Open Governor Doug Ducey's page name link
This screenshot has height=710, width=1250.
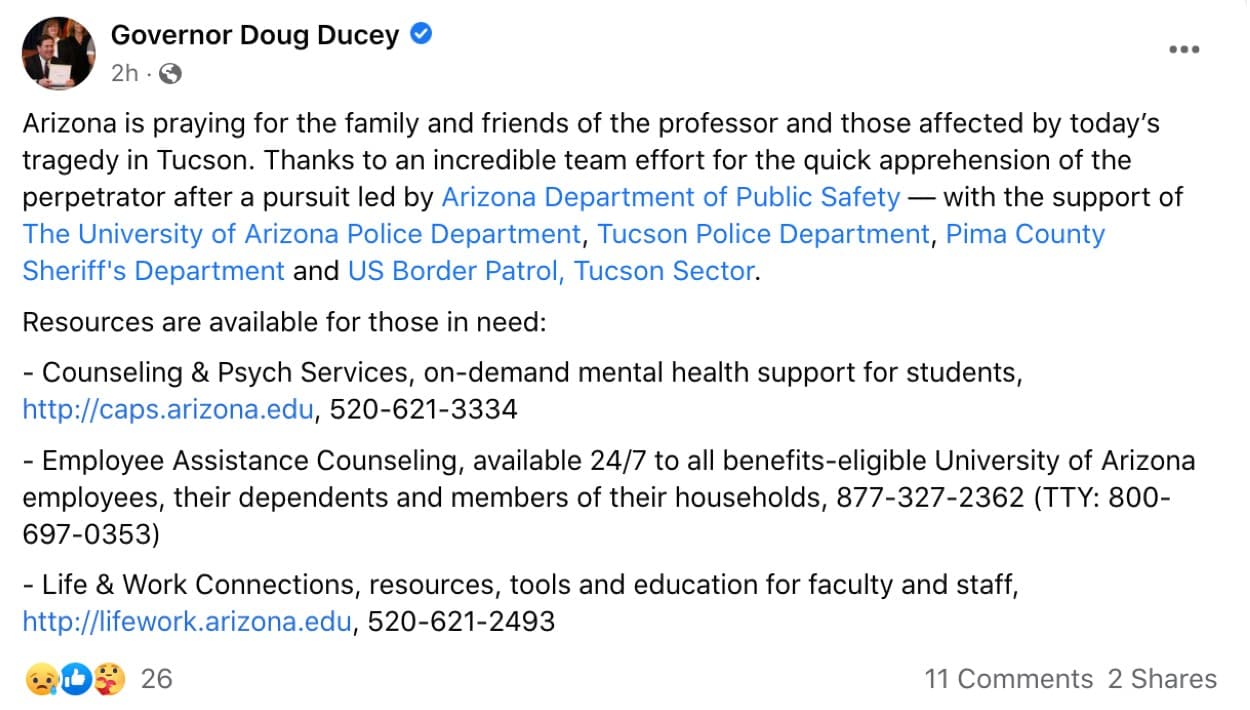point(255,35)
